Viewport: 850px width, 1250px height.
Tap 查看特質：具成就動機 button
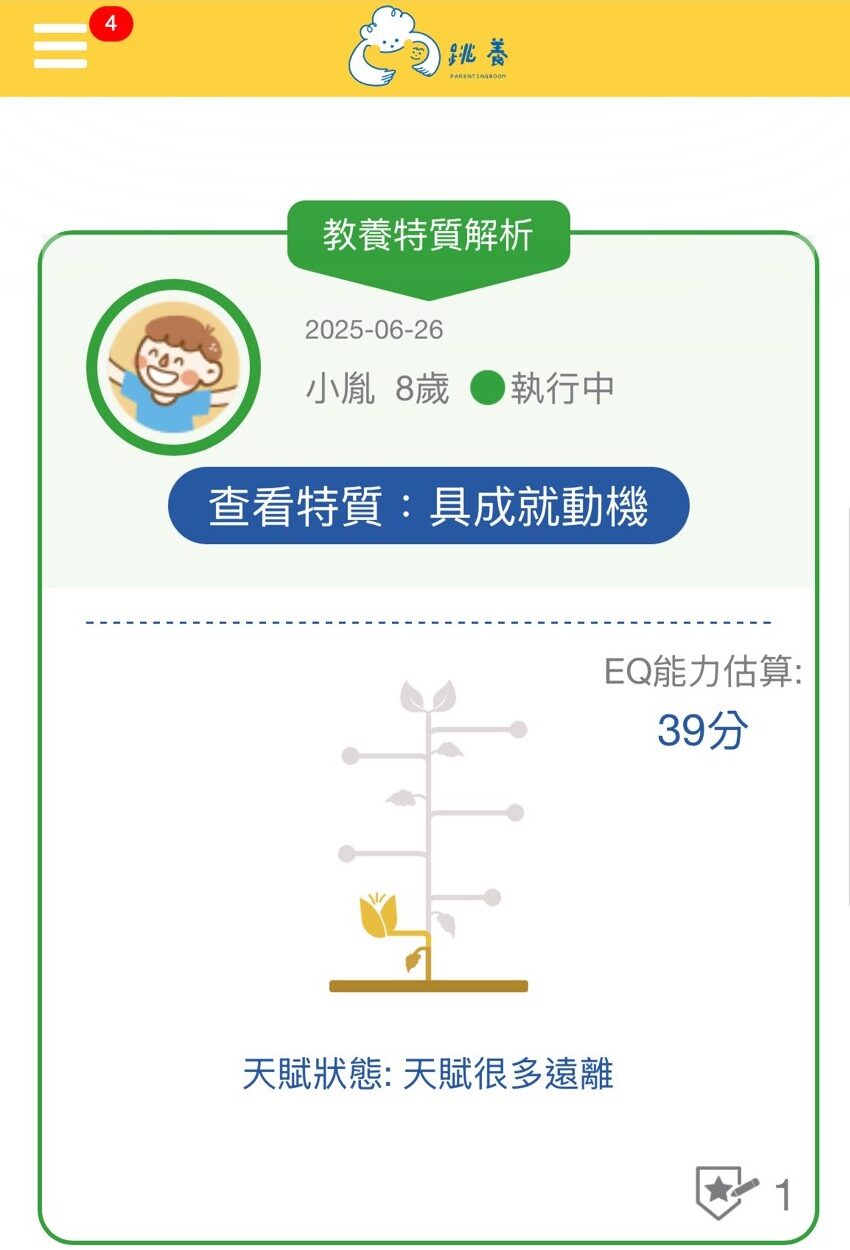point(428,506)
